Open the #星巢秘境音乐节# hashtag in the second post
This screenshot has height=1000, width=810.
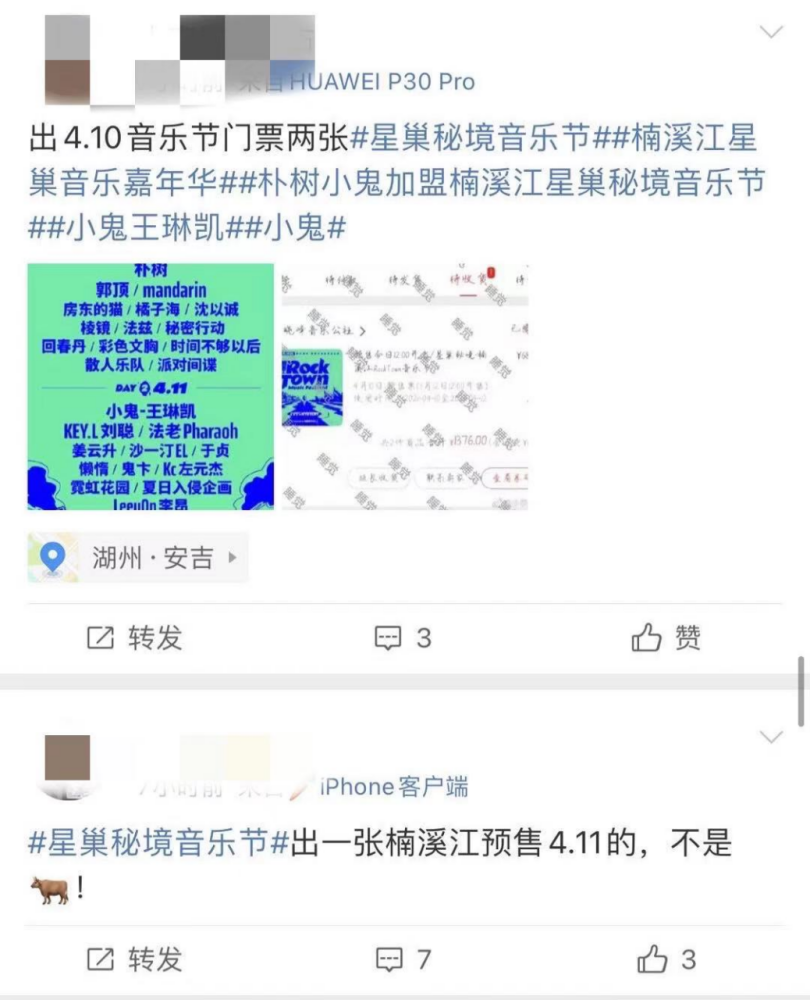point(160,843)
